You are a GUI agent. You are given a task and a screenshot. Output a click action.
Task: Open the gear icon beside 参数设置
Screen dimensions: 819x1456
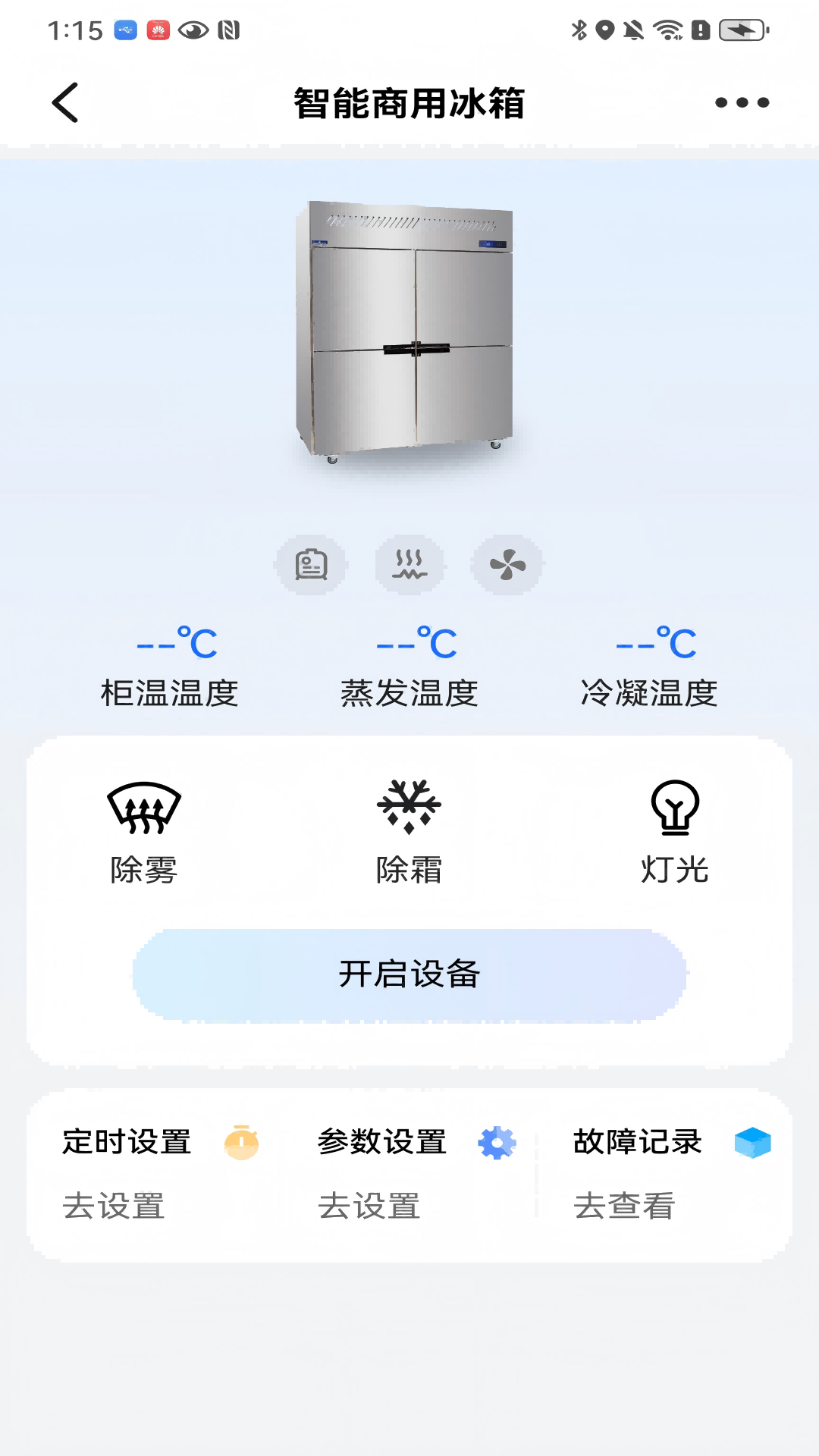(x=498, y=1142)
